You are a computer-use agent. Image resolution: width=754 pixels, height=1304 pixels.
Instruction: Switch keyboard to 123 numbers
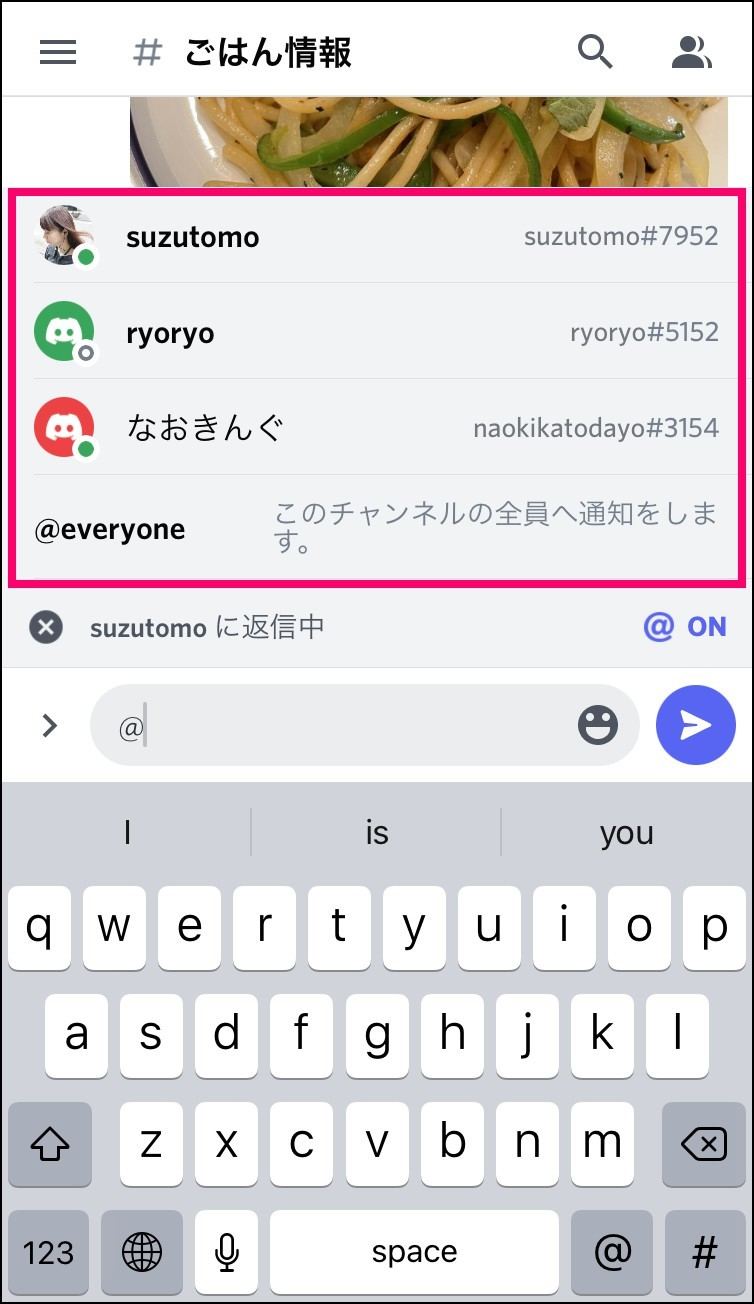coord(49,1252)
